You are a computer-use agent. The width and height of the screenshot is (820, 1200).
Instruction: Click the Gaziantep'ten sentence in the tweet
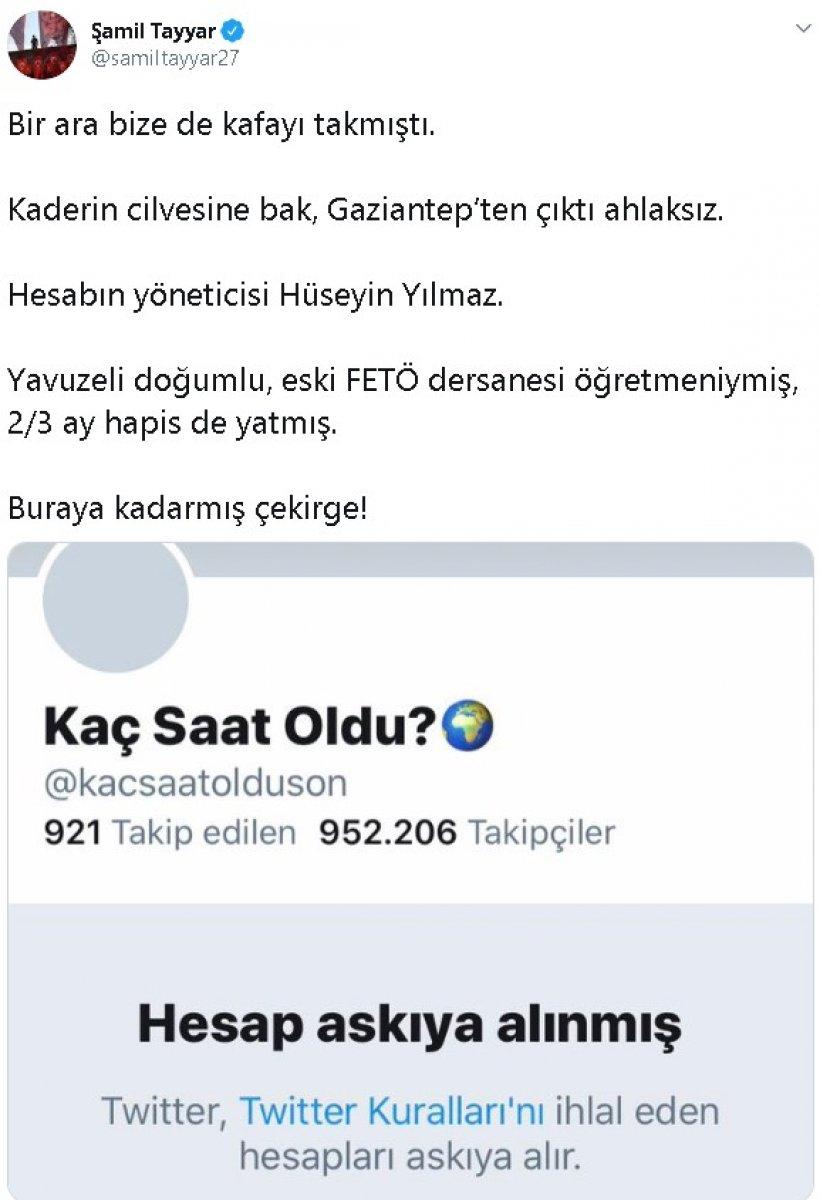pyautogui.click(x=310, y=207)
